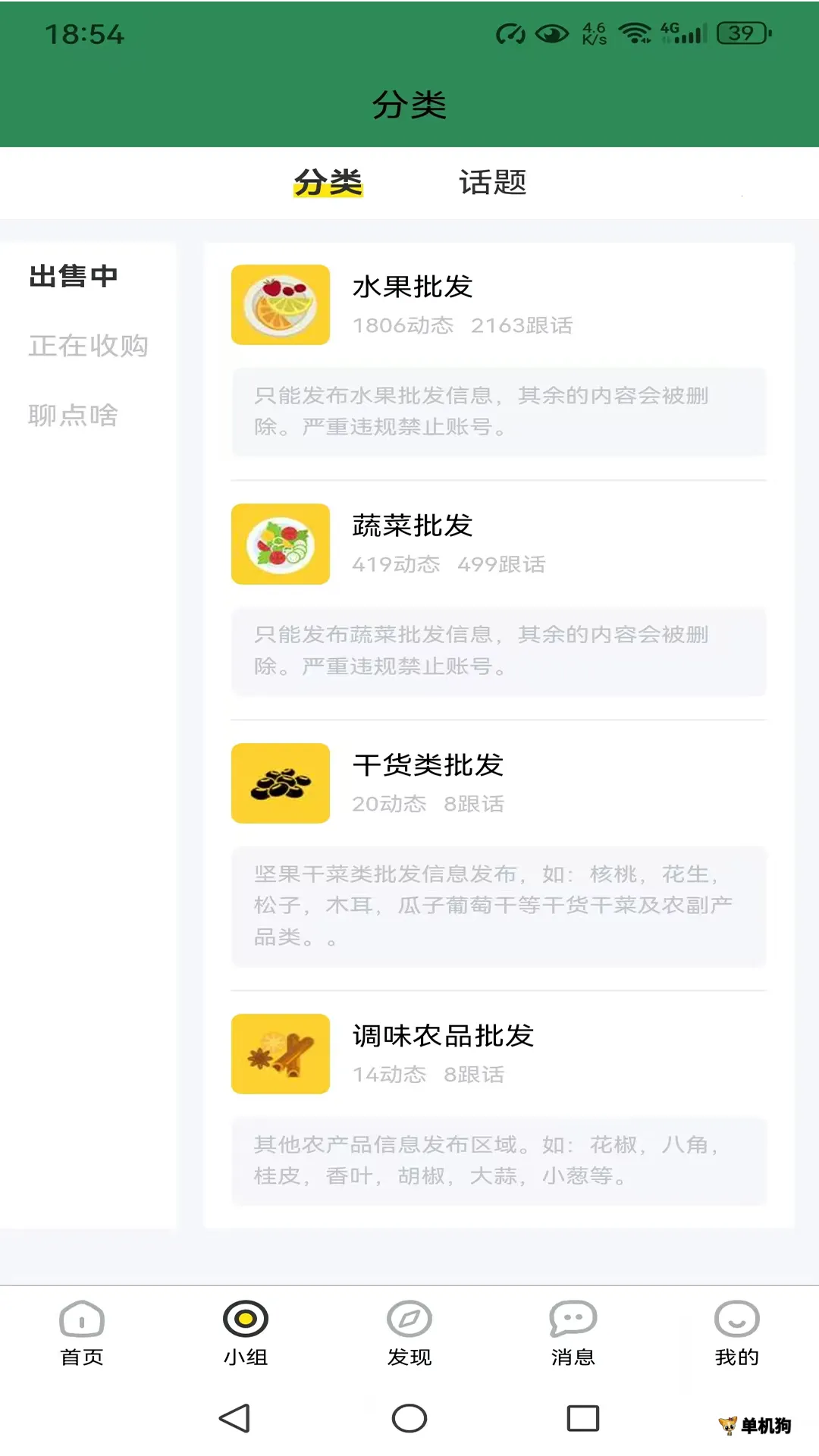819x1456 pixels.
Task: Open 聊点啥 in the side menu
Action: (x=74, y=415)
